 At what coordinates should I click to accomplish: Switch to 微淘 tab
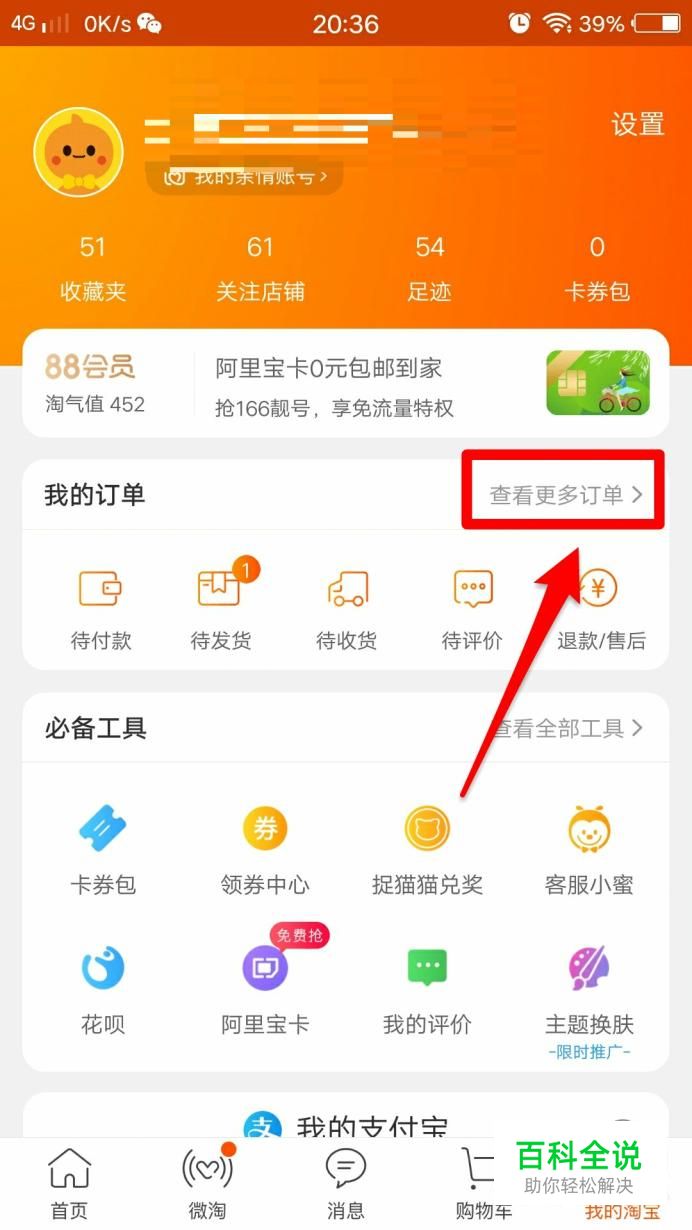[x=207, y=1184]
